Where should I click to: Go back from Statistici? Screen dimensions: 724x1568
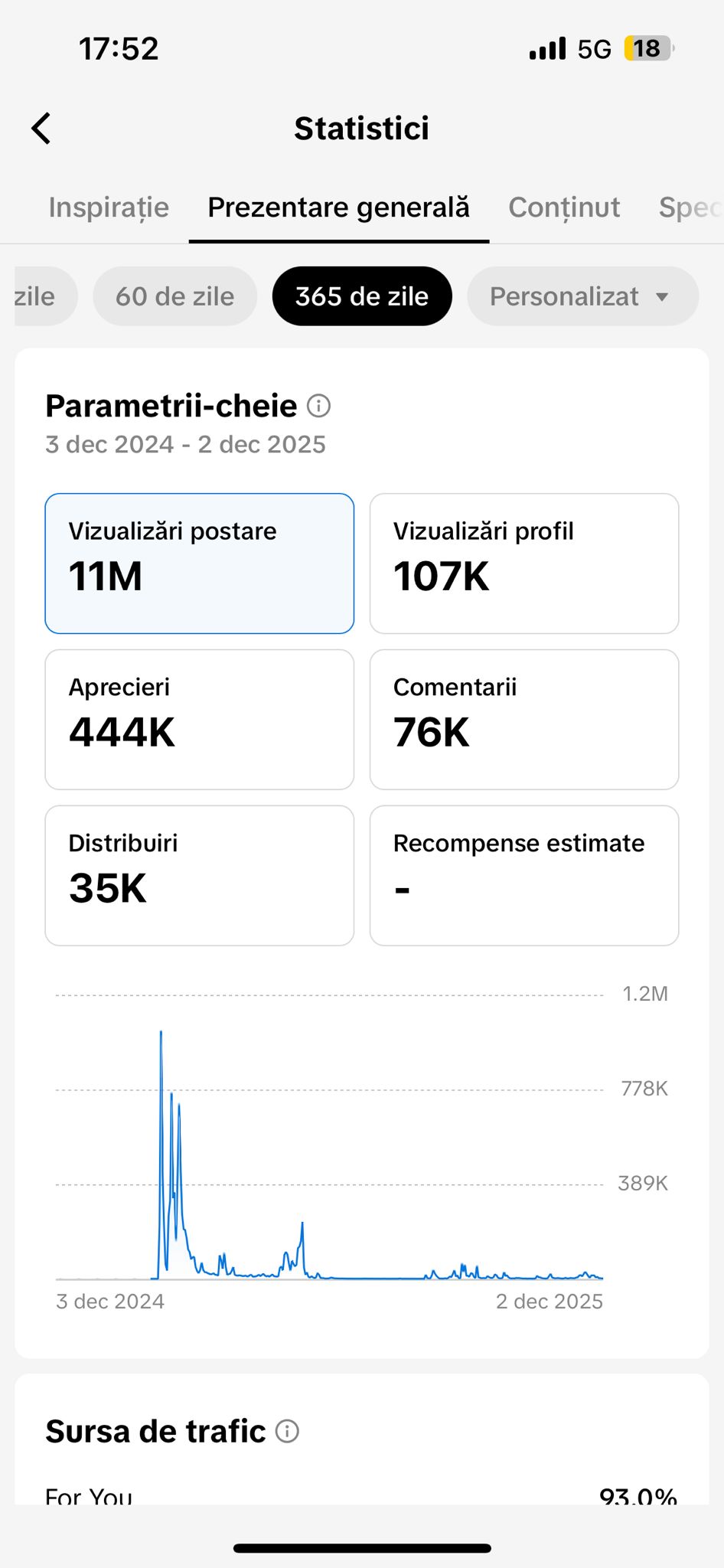[42, 129]
